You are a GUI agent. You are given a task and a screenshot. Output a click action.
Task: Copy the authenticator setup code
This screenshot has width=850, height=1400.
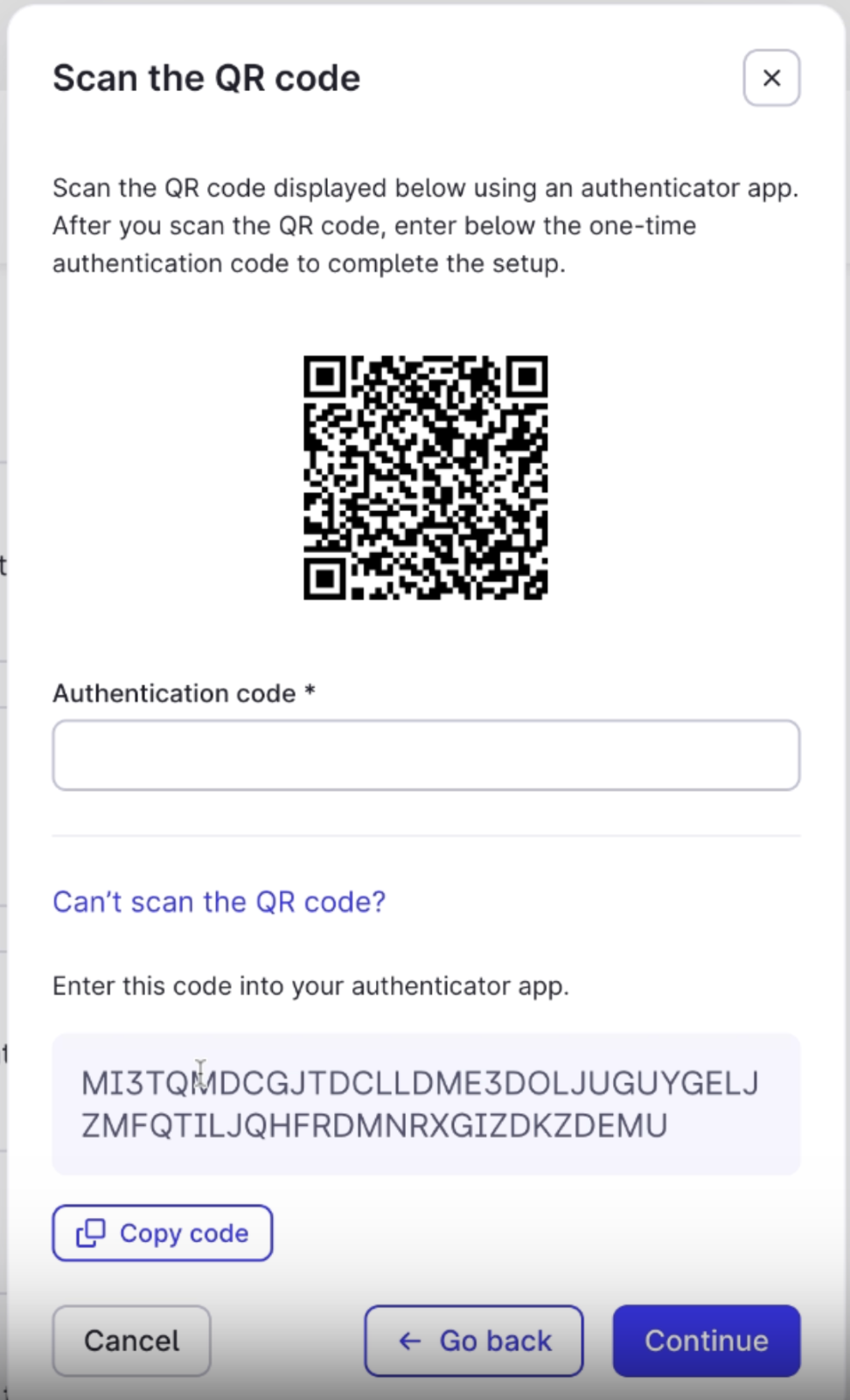163,1233
